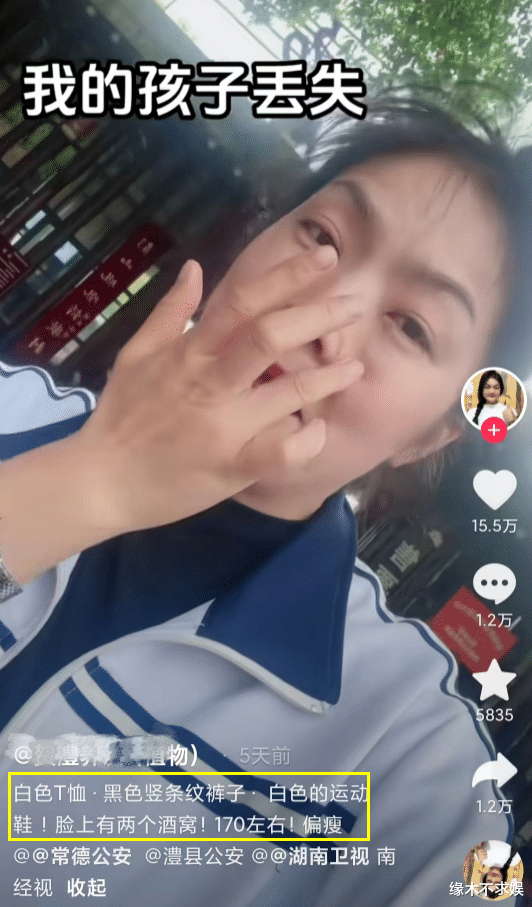Open the @澧县公安 mention
532x907 pixels.
point(194,856)
